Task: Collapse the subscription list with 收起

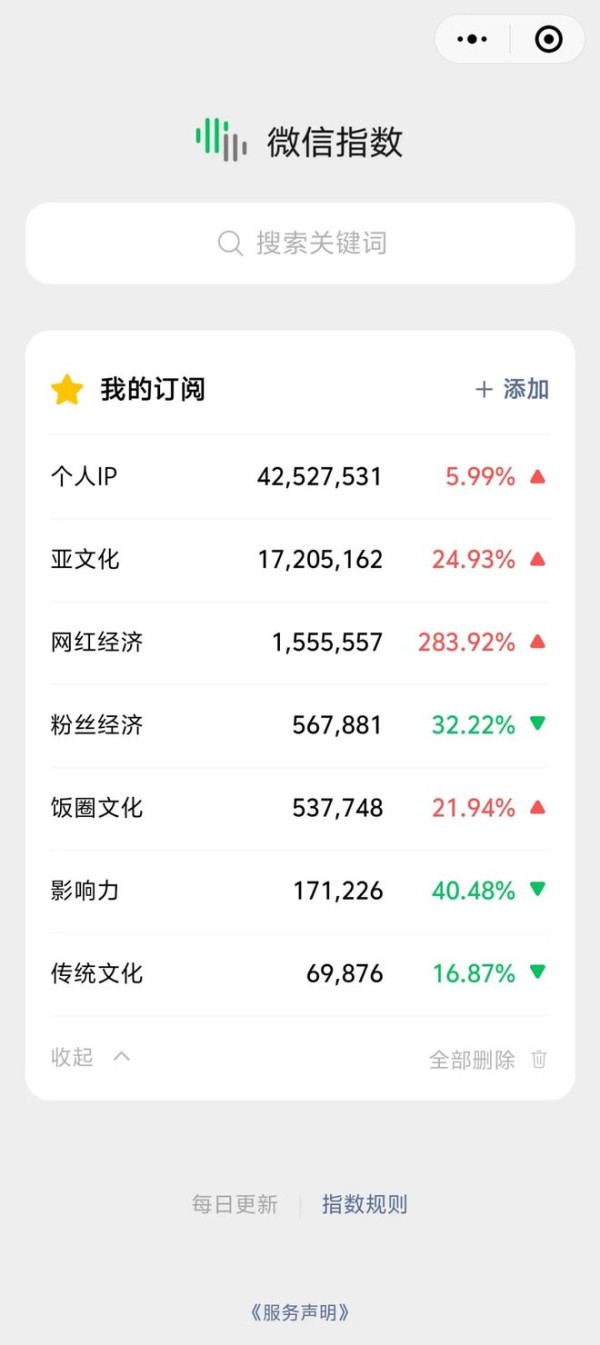Action: (x=90, y=1057)
